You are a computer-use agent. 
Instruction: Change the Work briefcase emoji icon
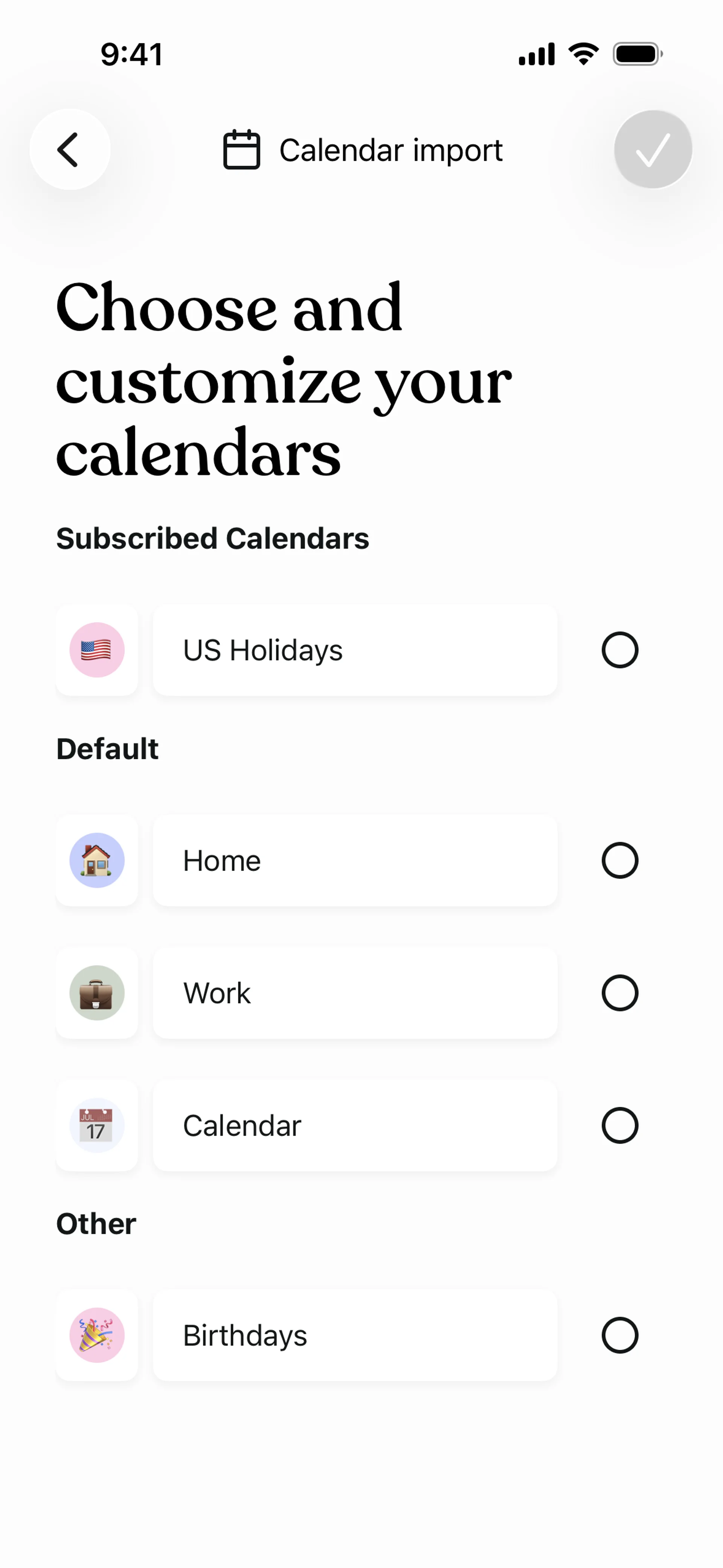click(x=97, y=993)
